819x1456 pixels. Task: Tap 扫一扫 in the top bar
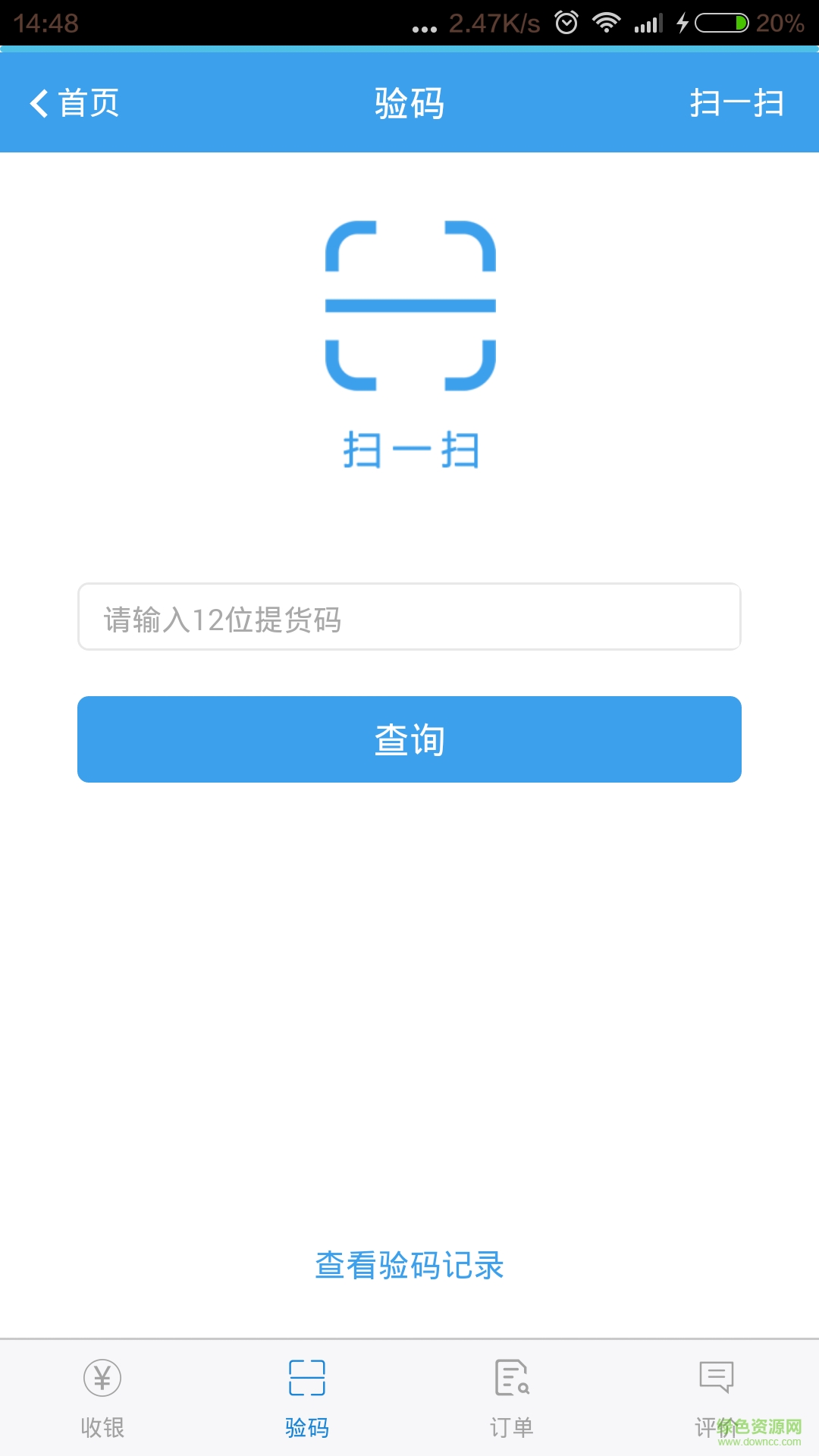tap(736, 102)
